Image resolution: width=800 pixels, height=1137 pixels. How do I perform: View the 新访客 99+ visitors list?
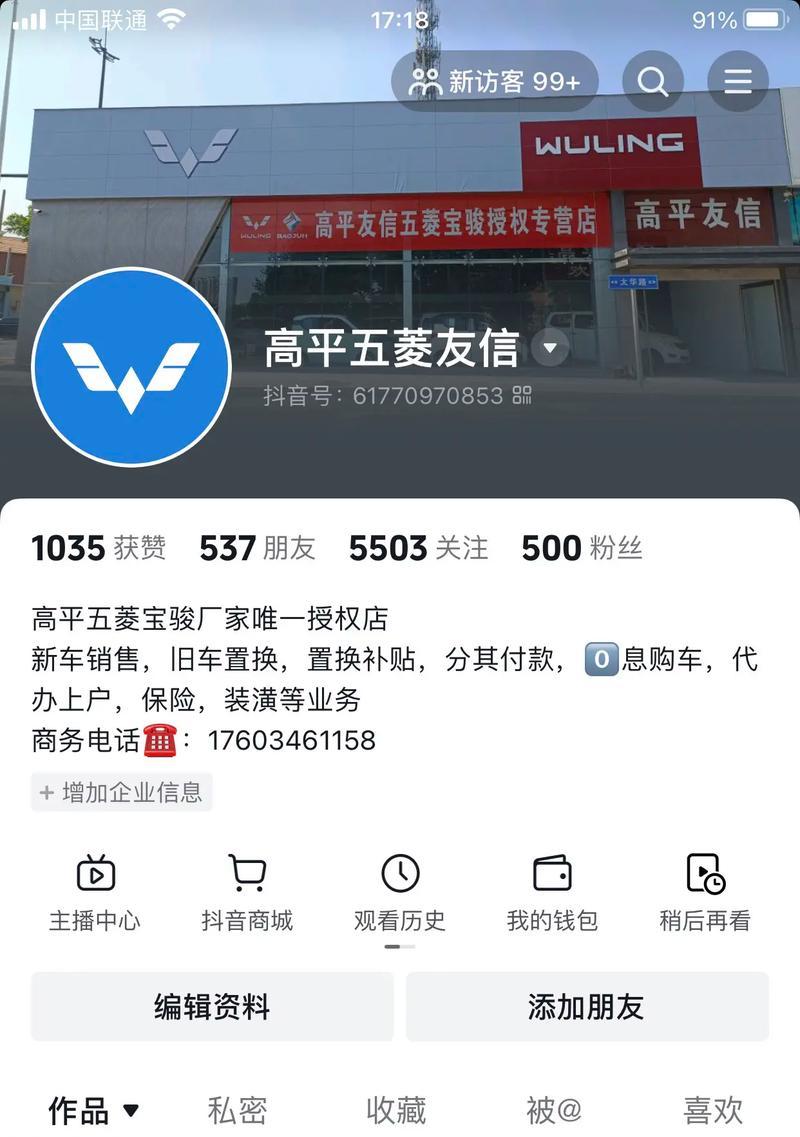[495, 81]
